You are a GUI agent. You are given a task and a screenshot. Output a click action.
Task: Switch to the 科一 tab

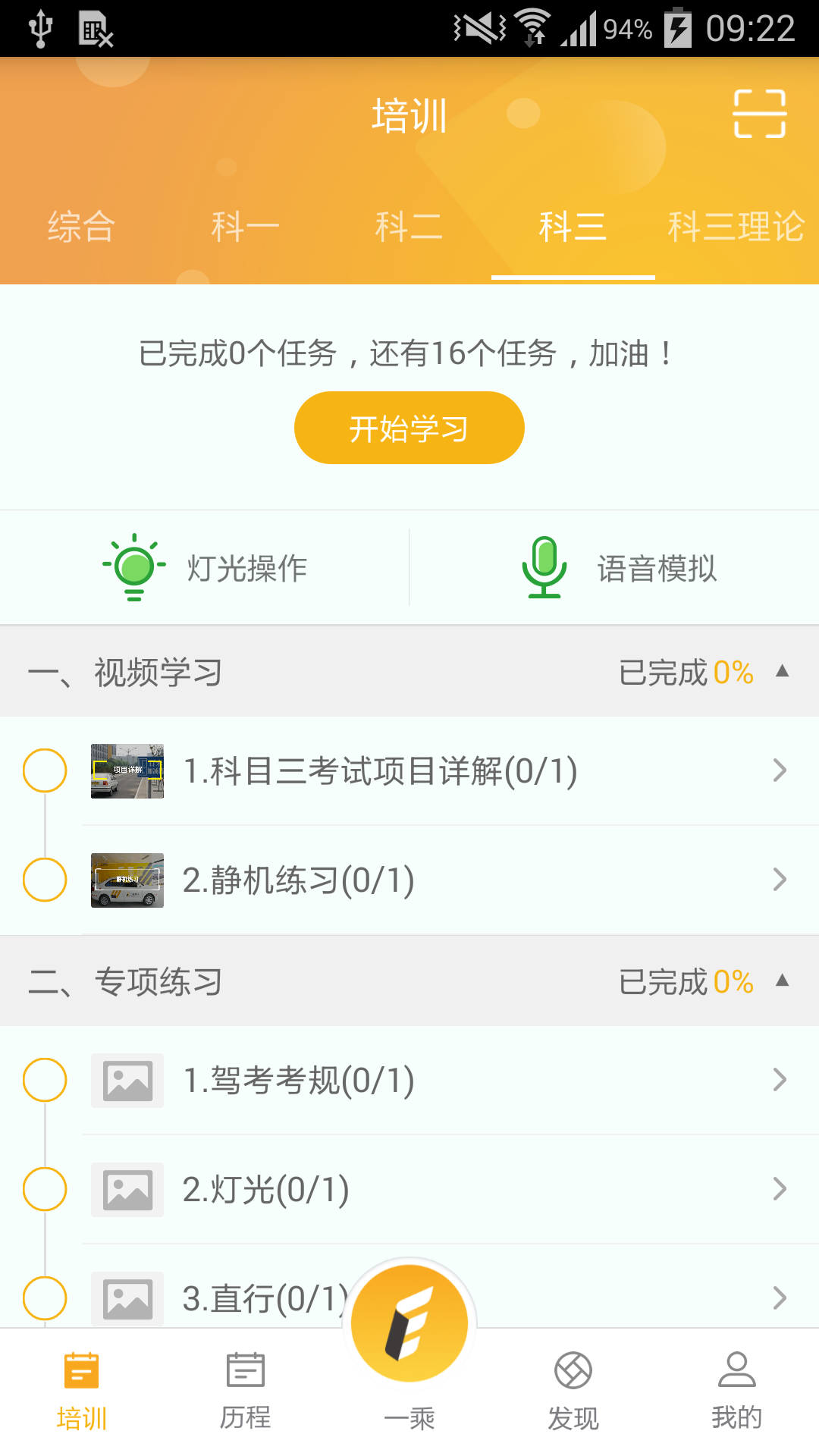click(245, 226)
